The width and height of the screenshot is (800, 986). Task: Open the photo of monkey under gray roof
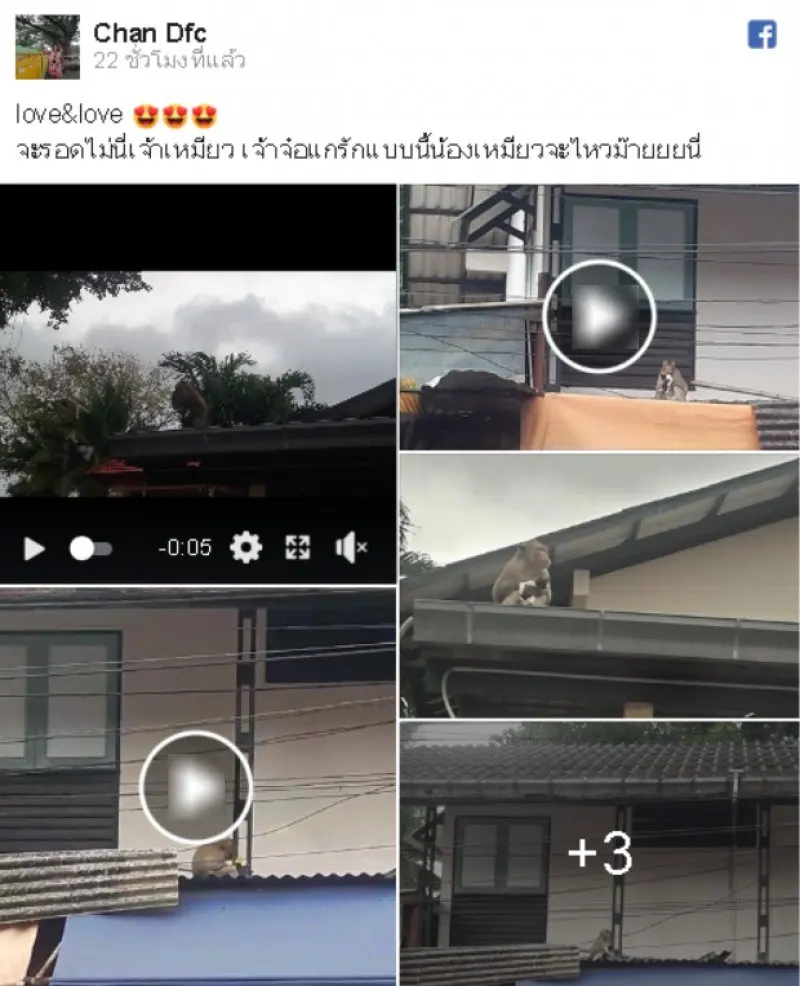click(x=599, y=584)
